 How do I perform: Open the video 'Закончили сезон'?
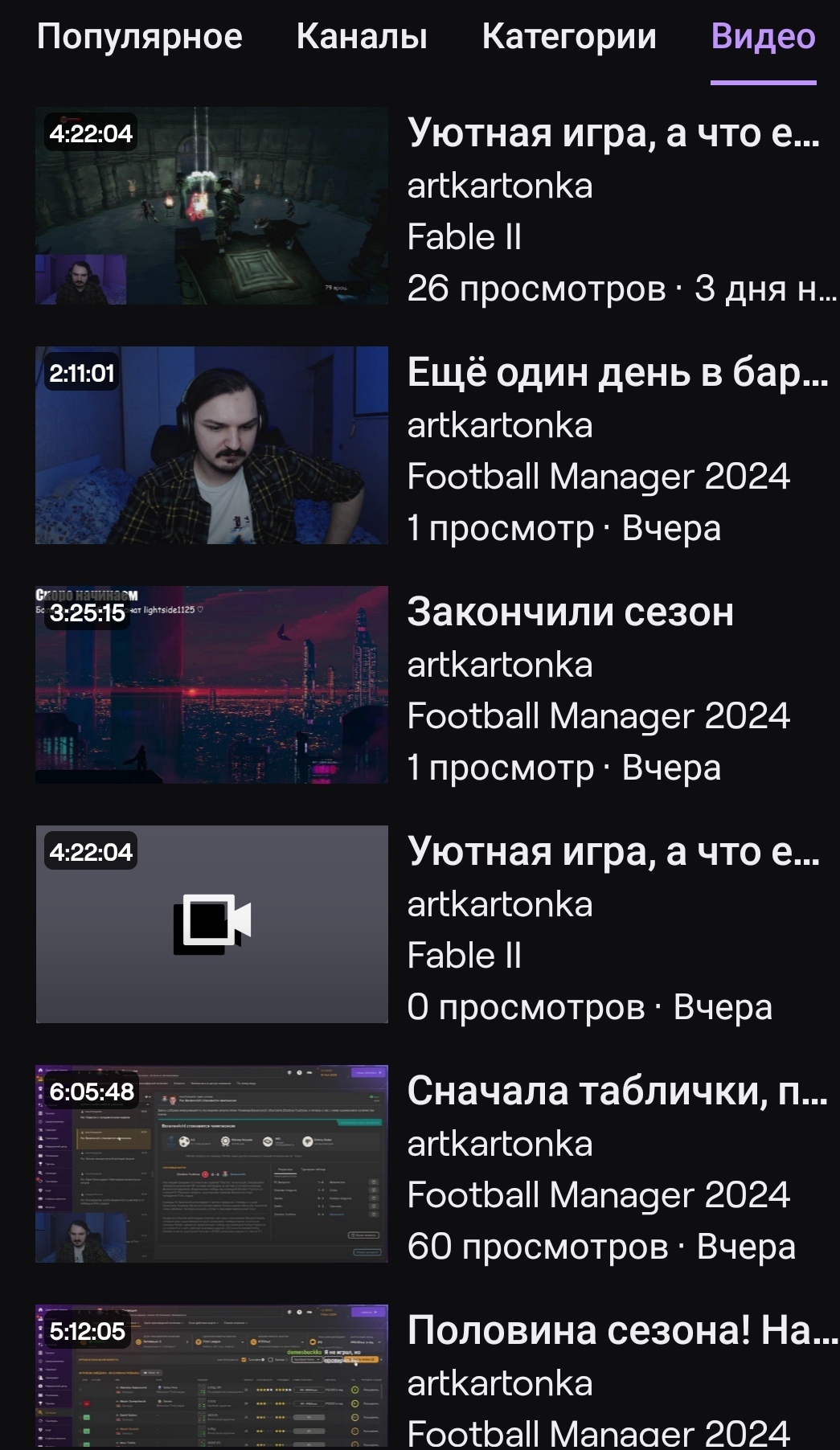click(x=211, y=685)
